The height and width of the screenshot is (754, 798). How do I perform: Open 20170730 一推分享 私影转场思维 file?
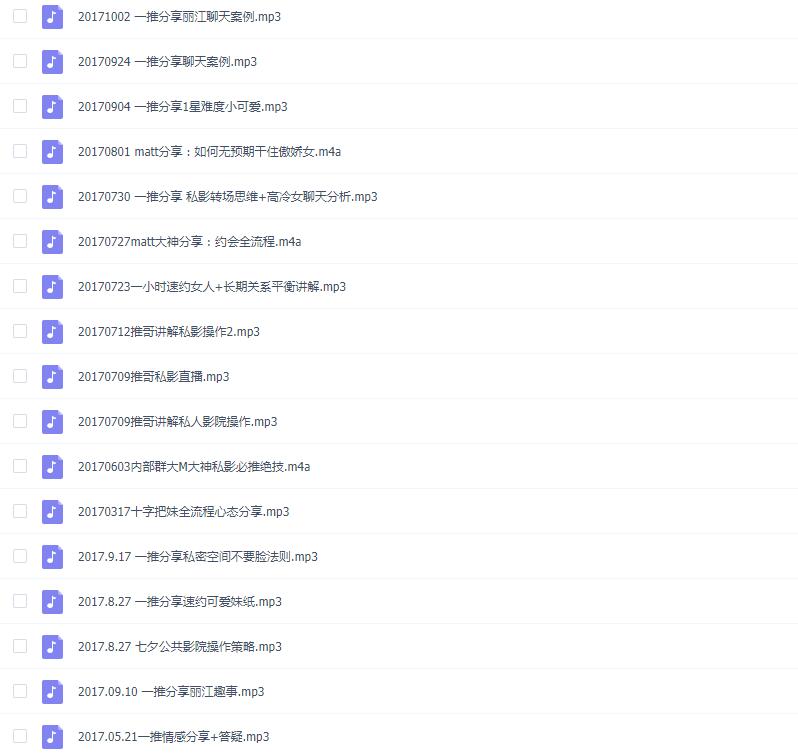[x=227, y=197]
